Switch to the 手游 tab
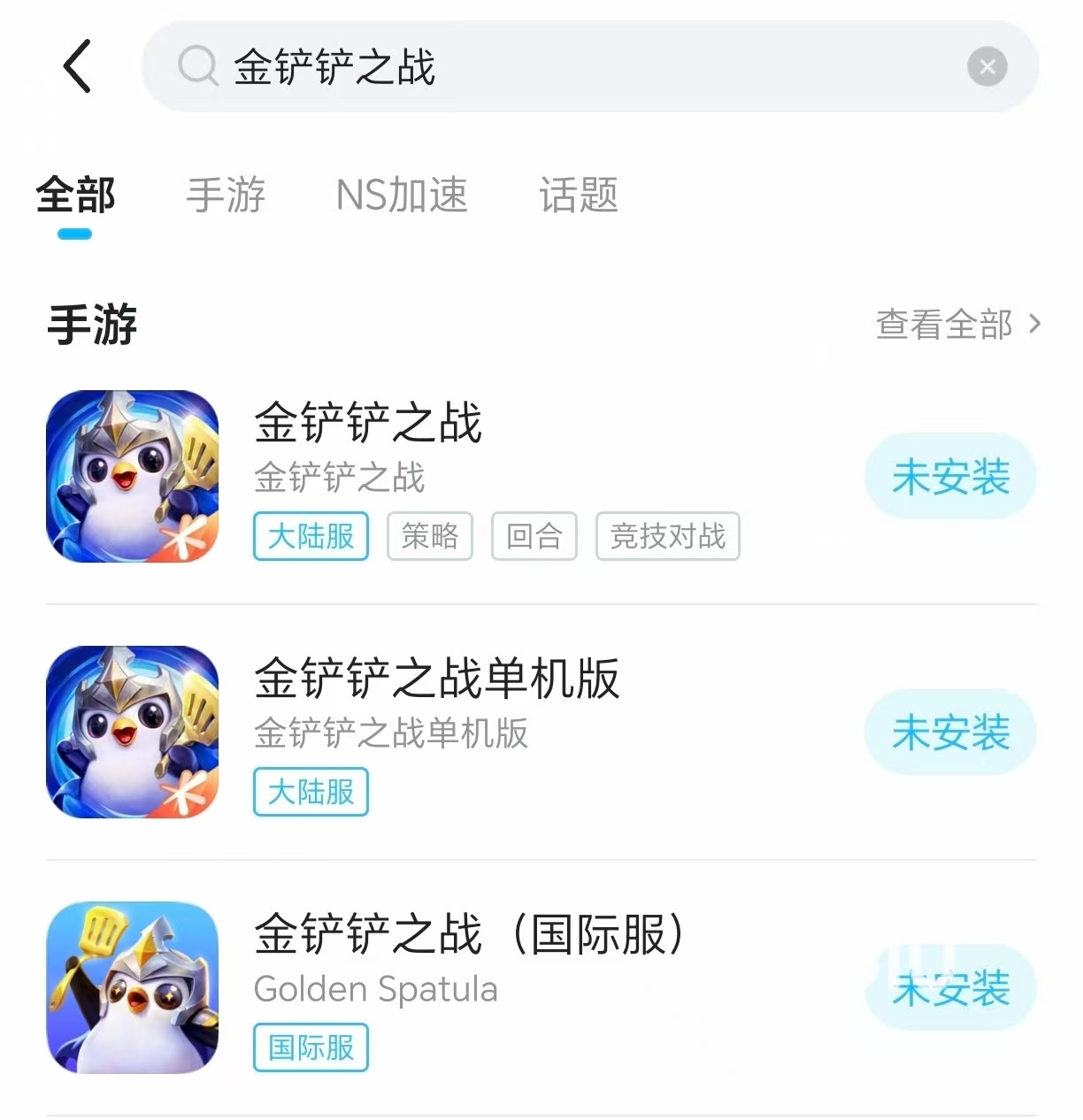Screen dimensions: 1083x1120 click(x=226, y=196)
